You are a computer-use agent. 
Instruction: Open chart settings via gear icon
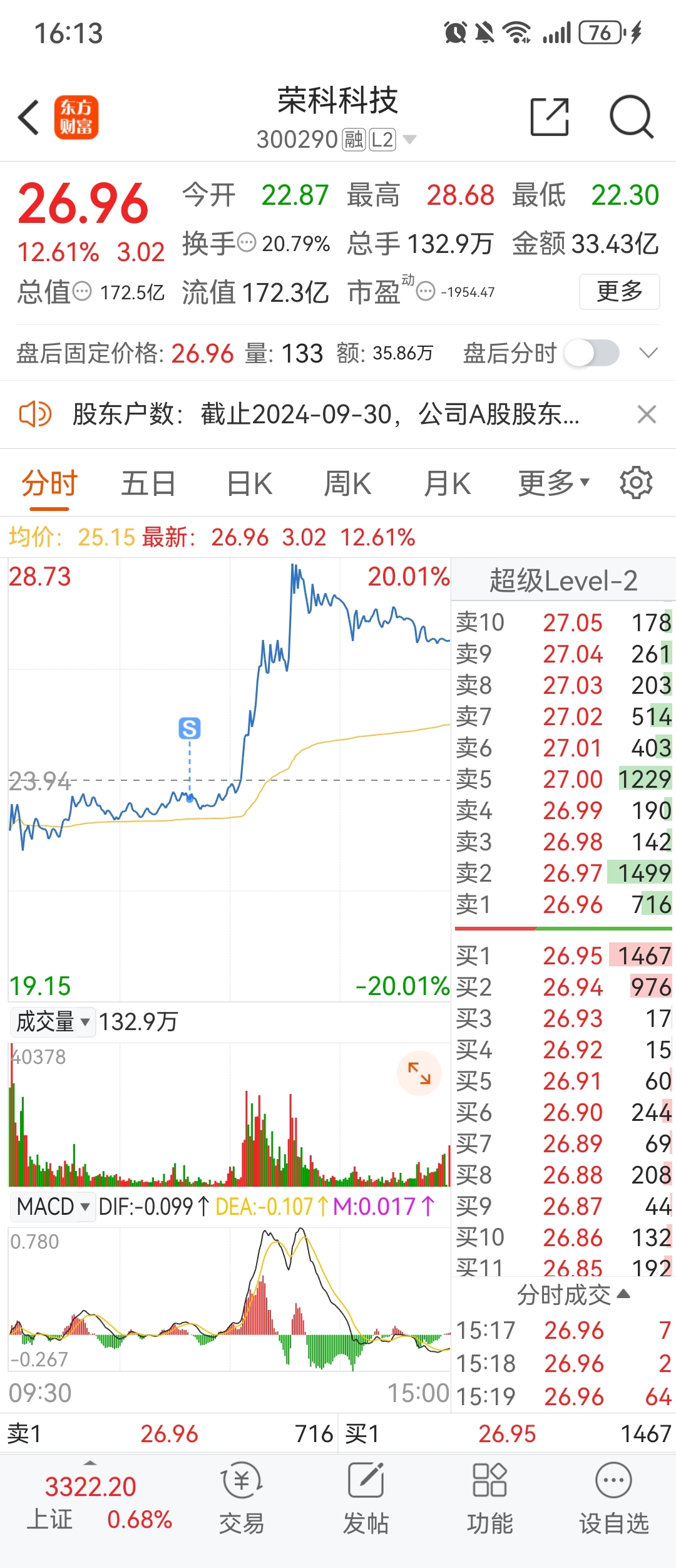pos(636,482)
